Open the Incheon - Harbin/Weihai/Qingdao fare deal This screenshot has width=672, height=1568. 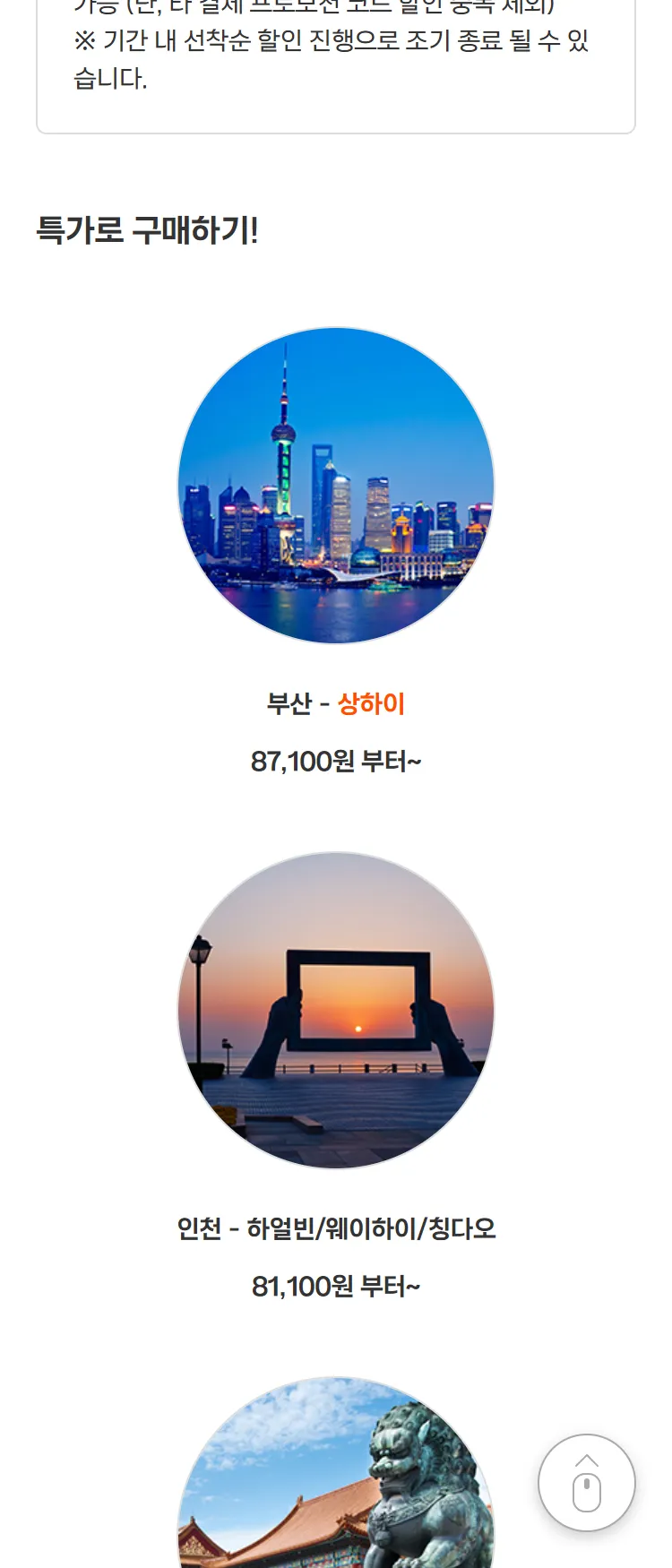[336, 1011]
